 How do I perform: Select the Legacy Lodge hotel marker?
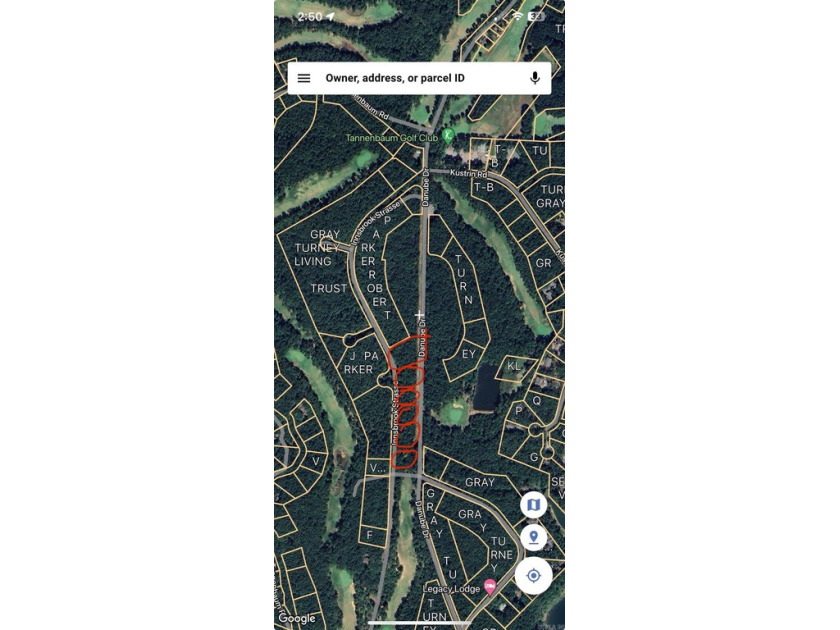click(x=490, y=586)
